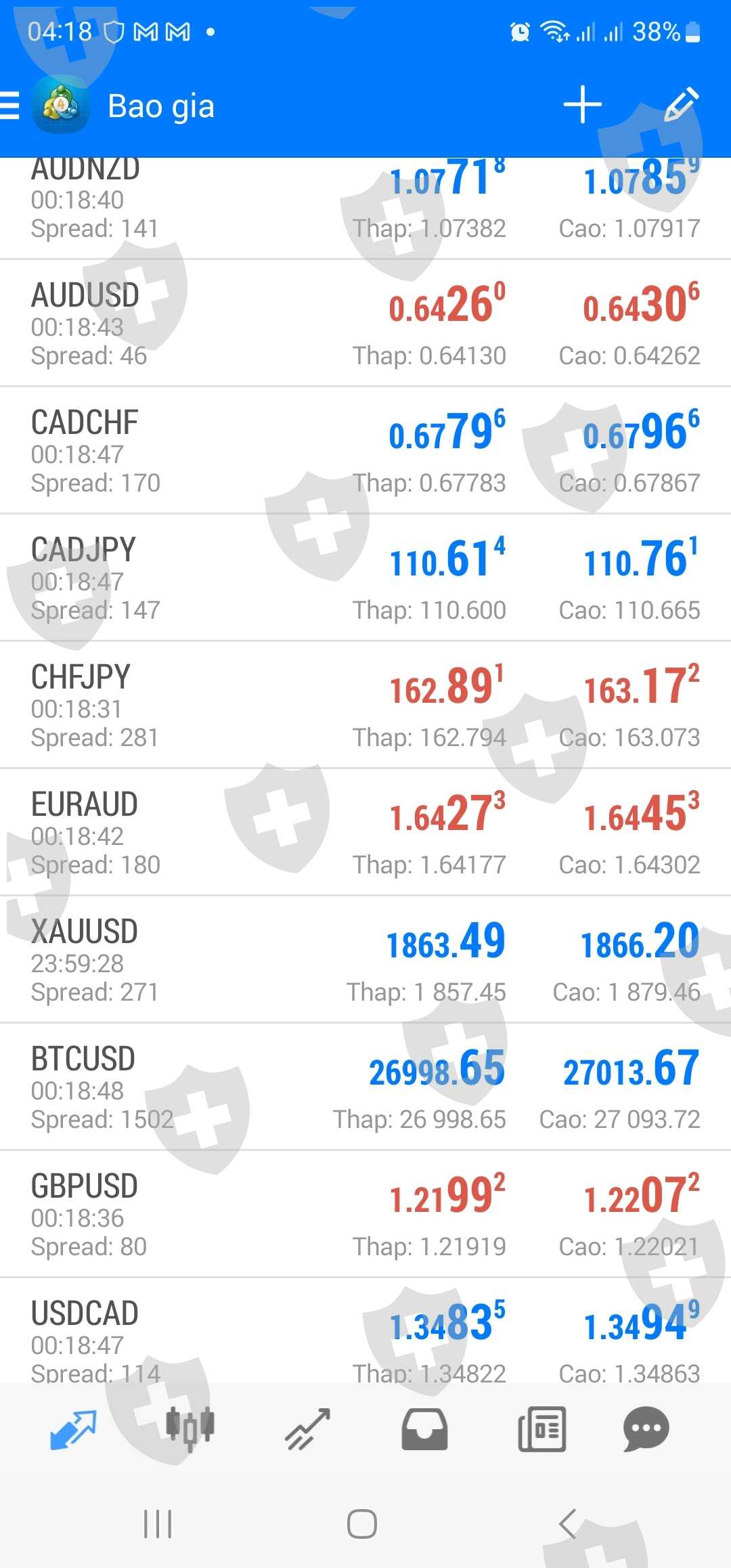Open the hamburger drawer menu
The height and width of the screenshot is (1568, 731).
click(11, 106)
